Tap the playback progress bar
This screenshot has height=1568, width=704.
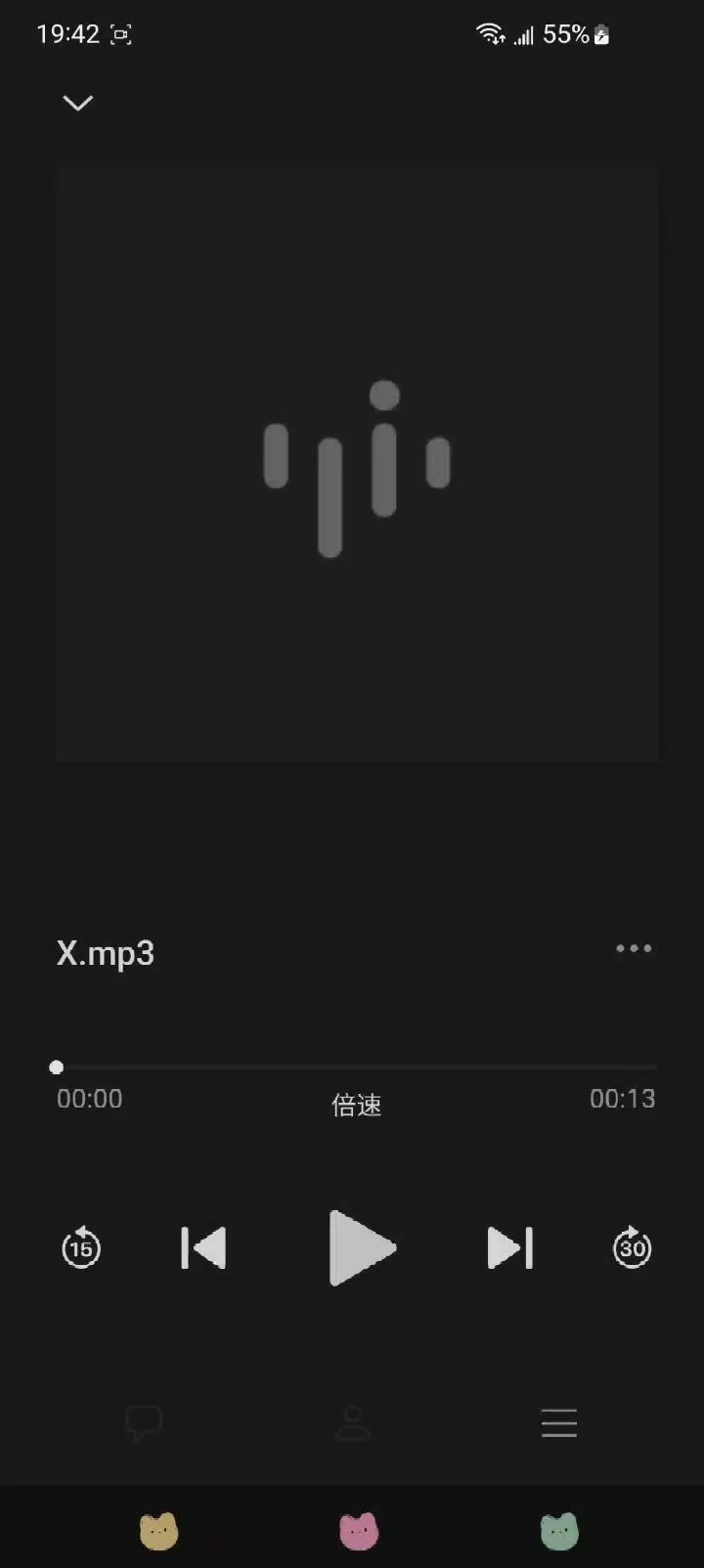click(356, 1067)
